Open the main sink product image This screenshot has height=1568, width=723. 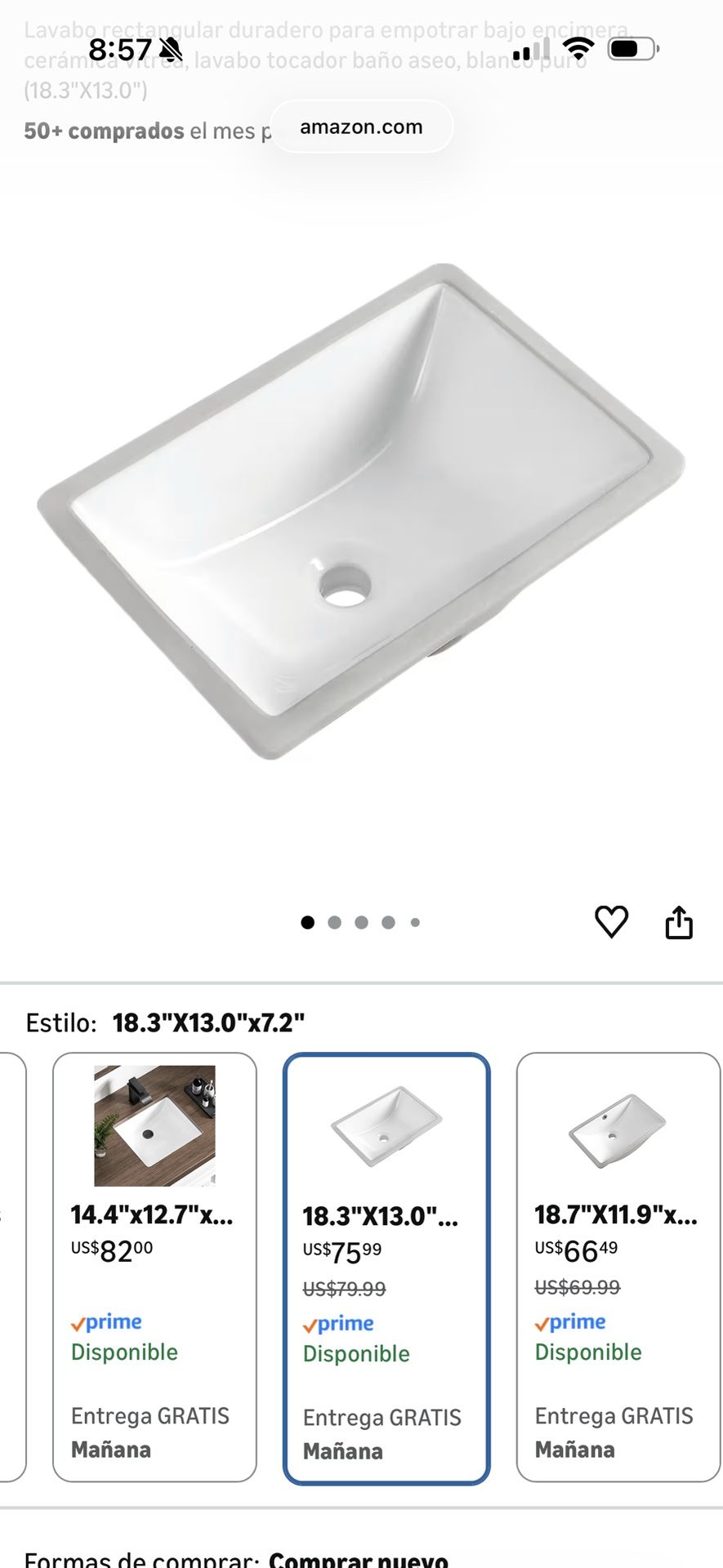tap(361, 511)
